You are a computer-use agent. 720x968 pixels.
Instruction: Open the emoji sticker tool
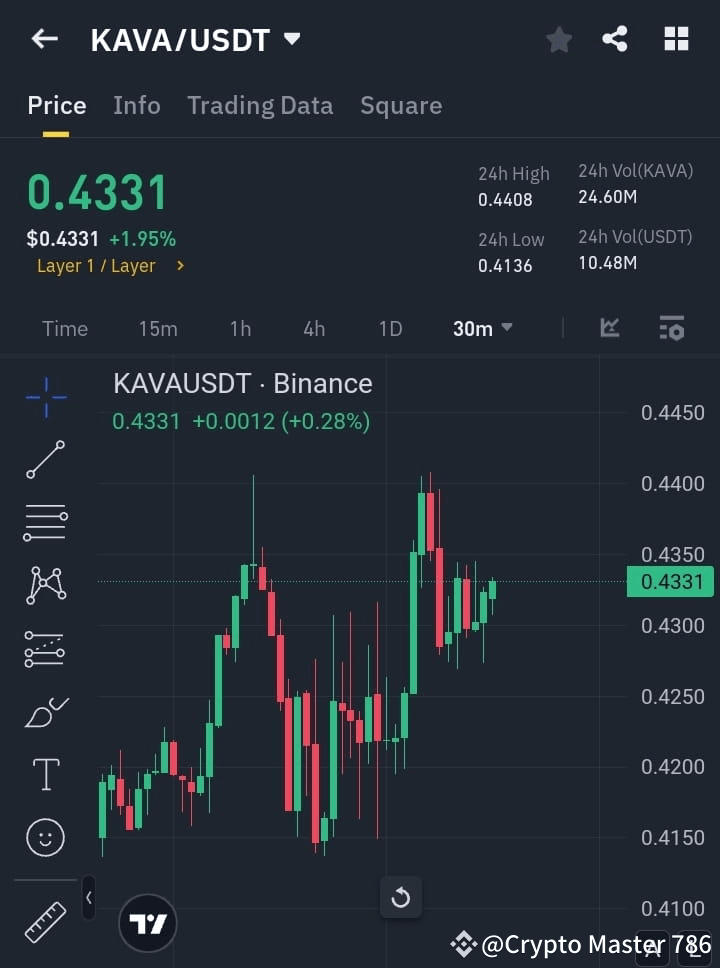point(44,837)
